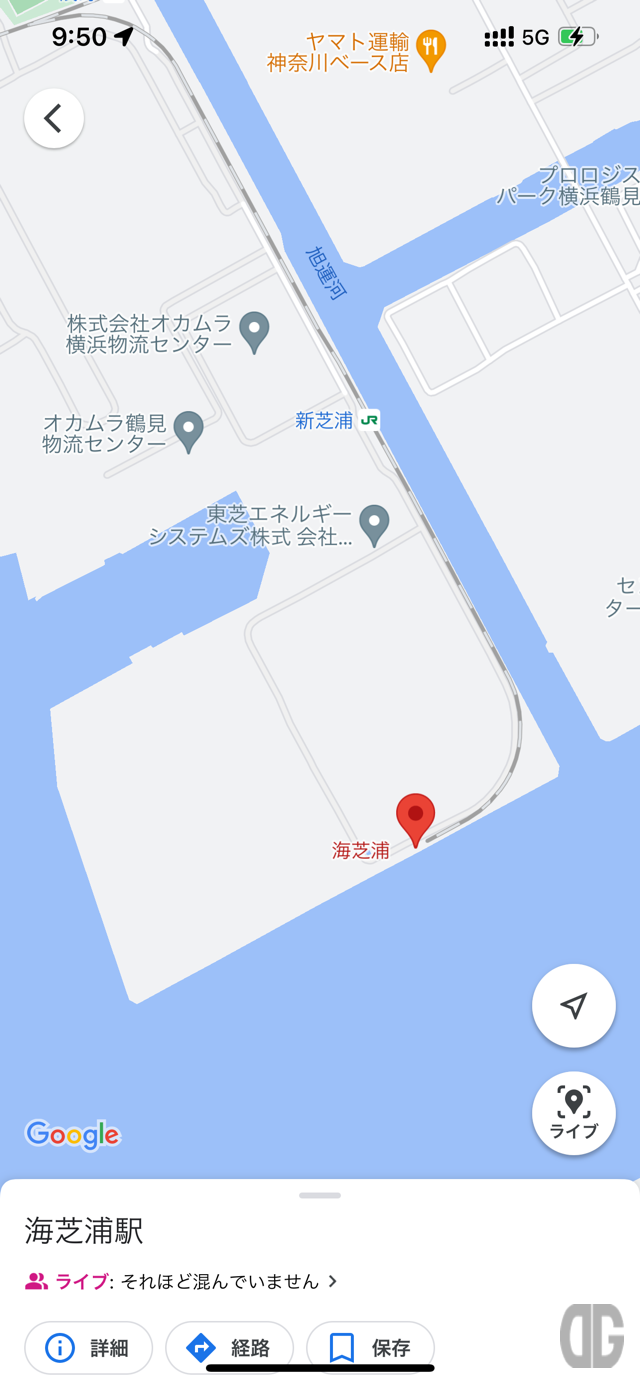Center map on my current location
Image resolution: width=640 pixels, height=1384 pixels.
point(573,1006)
